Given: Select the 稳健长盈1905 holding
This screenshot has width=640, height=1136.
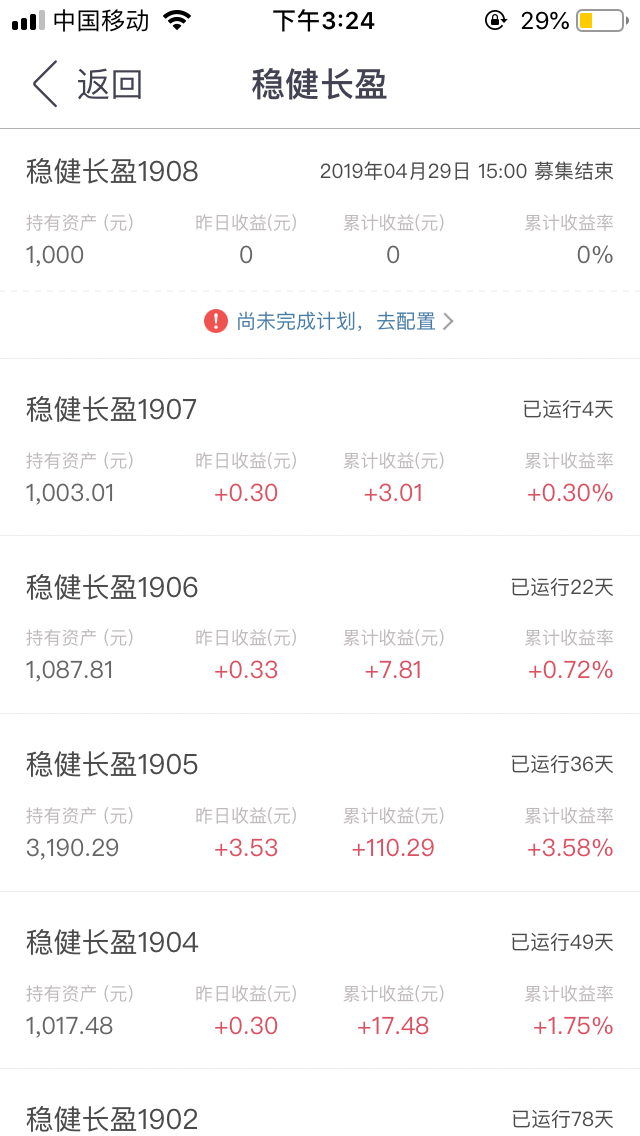Looking at the screenshot, I should 320,802.
